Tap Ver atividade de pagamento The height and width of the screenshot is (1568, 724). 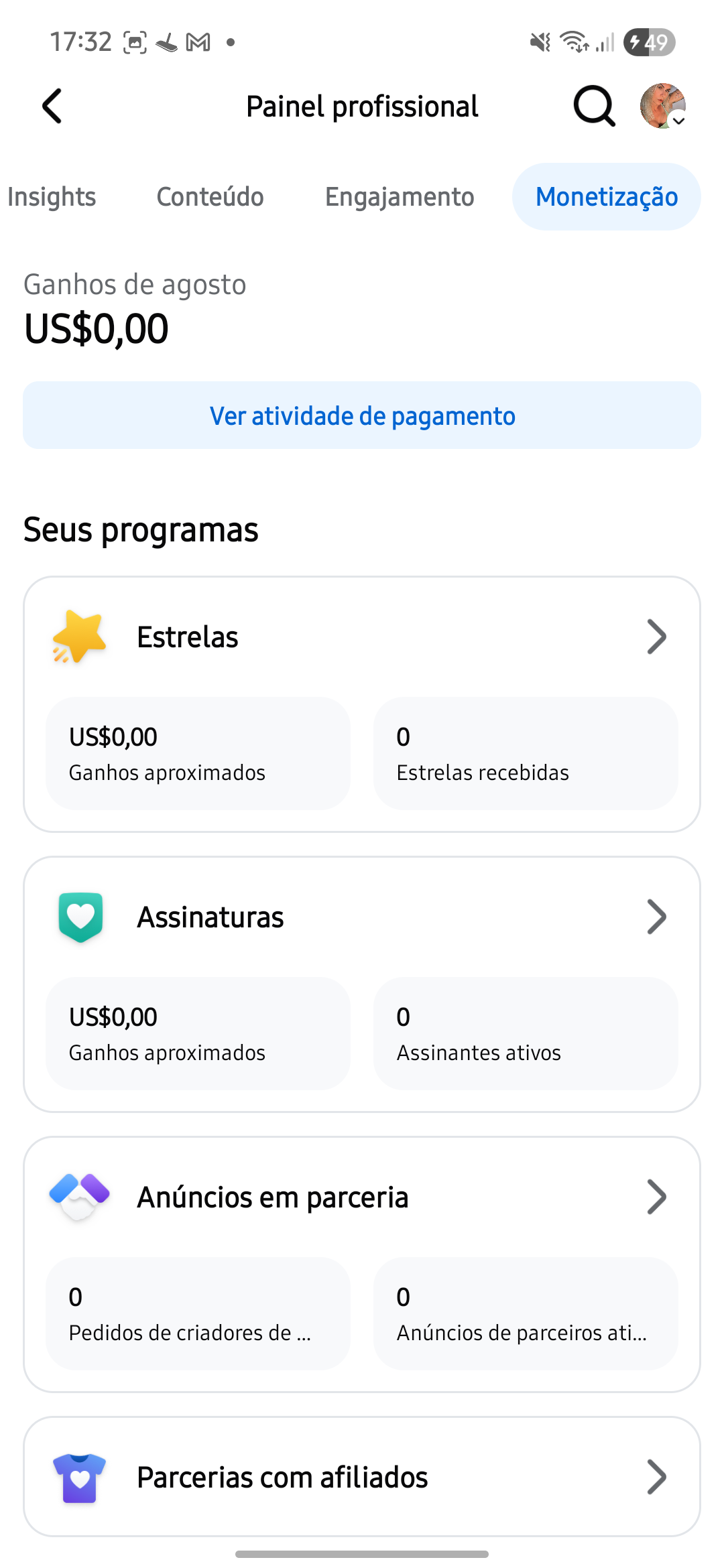pos(362,415)
